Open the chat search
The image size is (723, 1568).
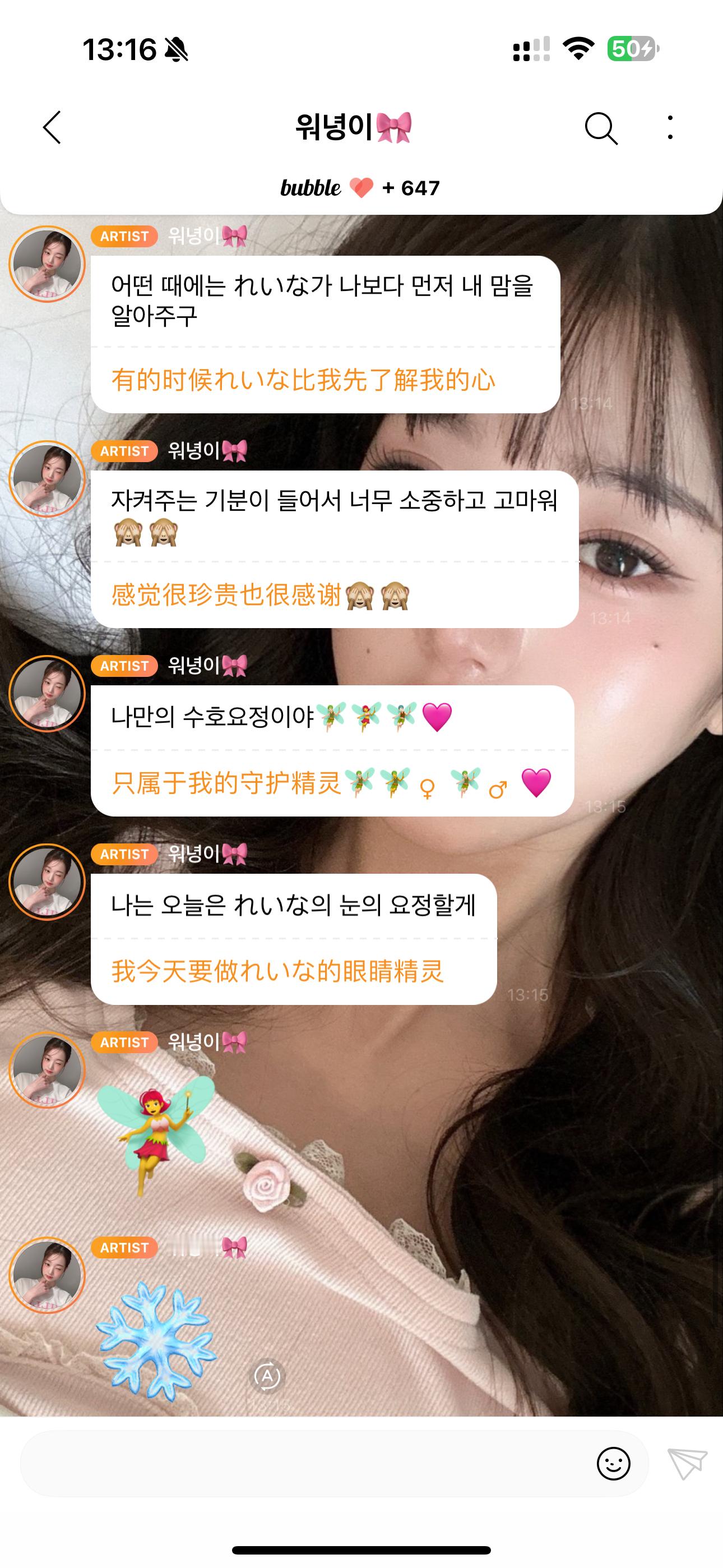[x=601, y=128]
